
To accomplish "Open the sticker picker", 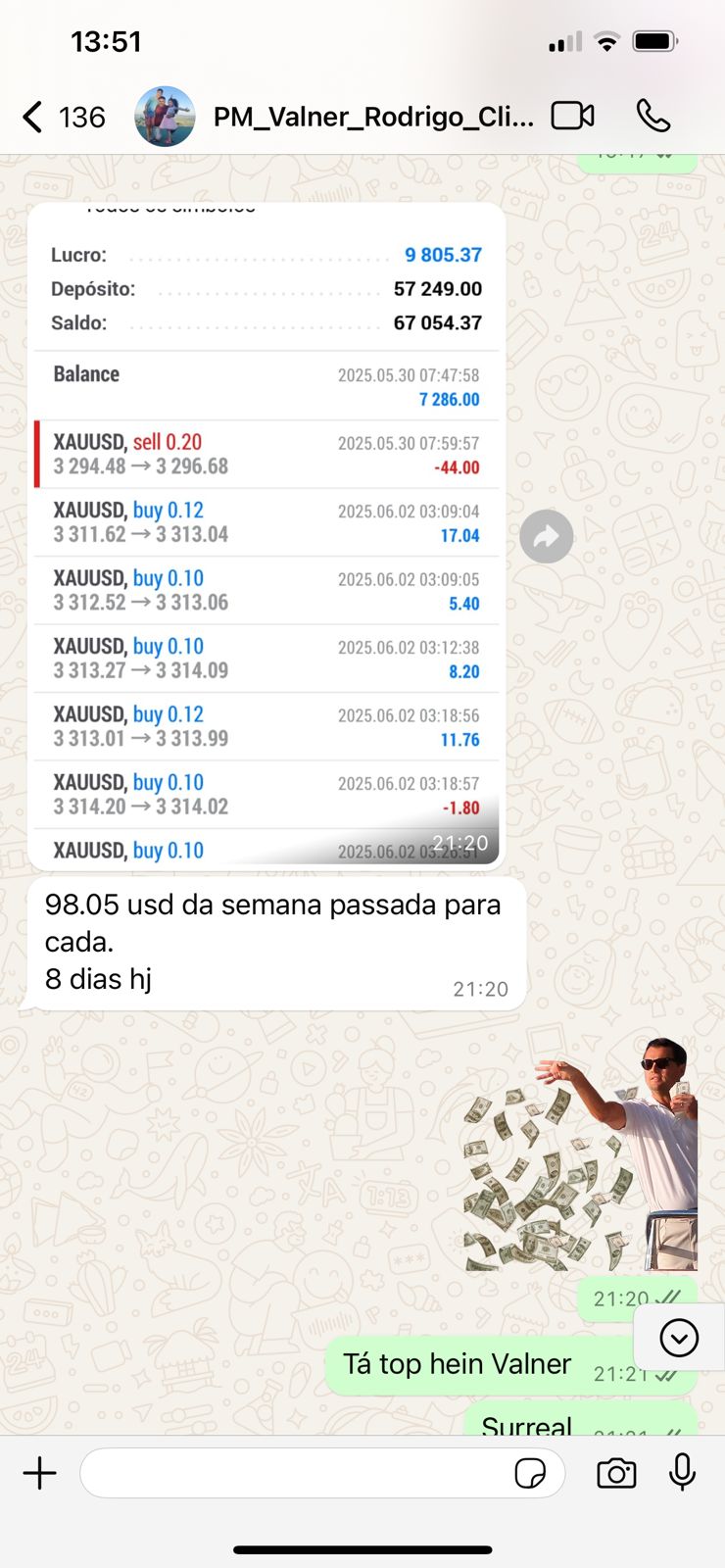I will (x=530, y=1473).
